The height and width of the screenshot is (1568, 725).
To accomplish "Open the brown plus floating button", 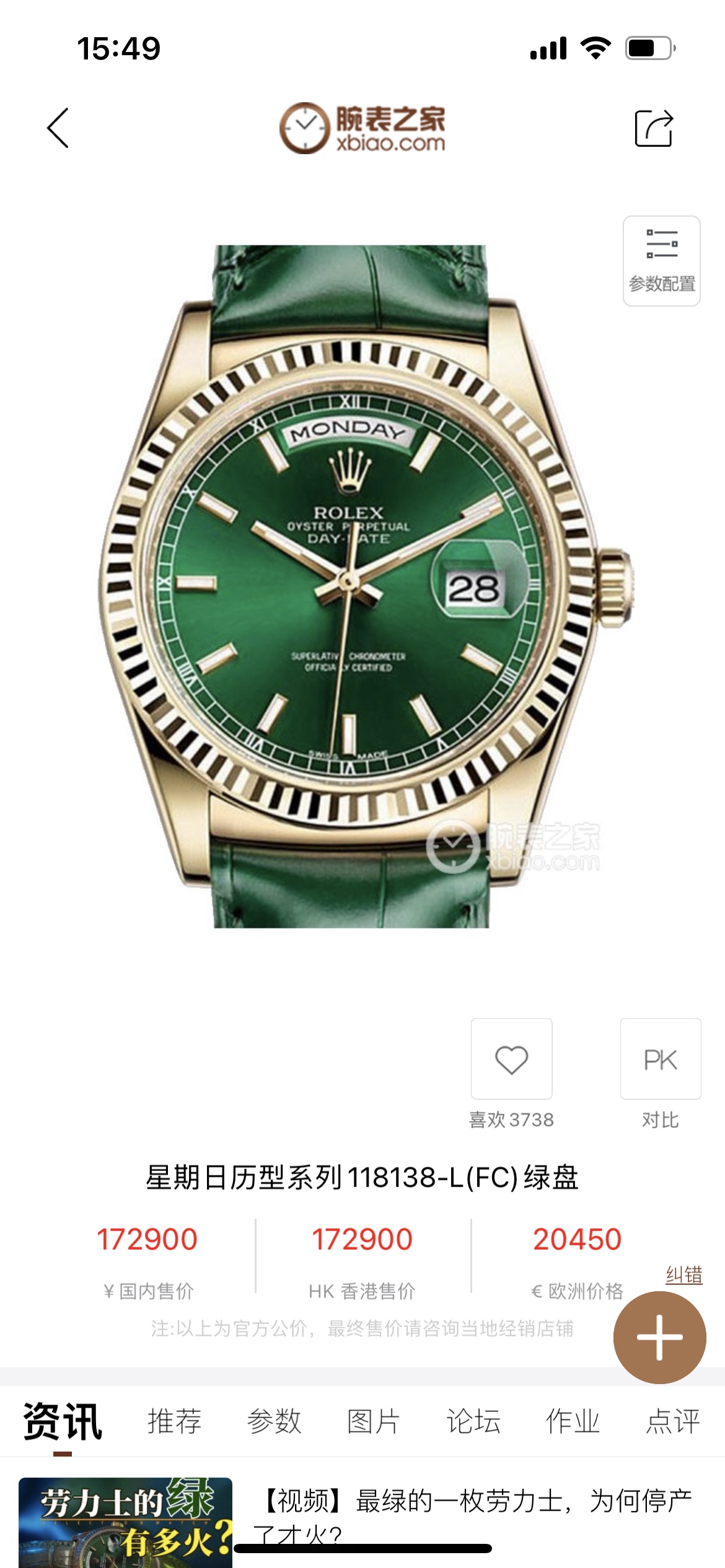I will tap(659, 1338).
